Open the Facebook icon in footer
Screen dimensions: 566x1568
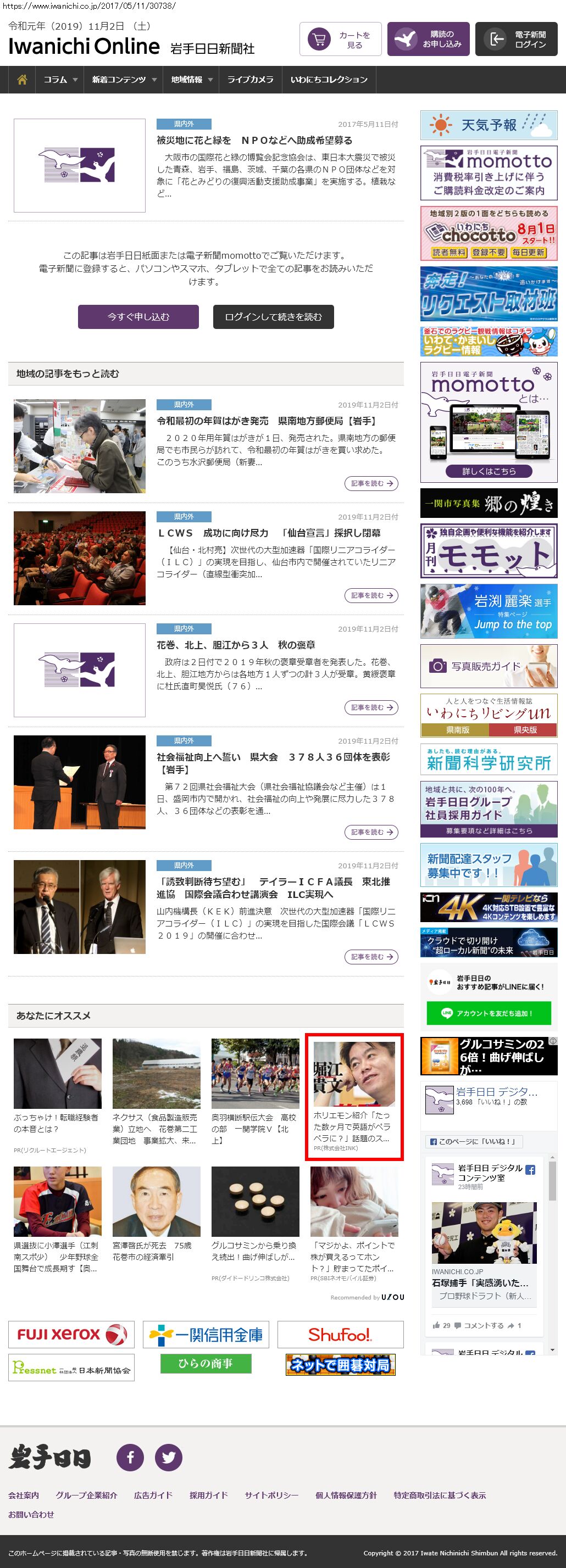click(x=130, y=1457)
